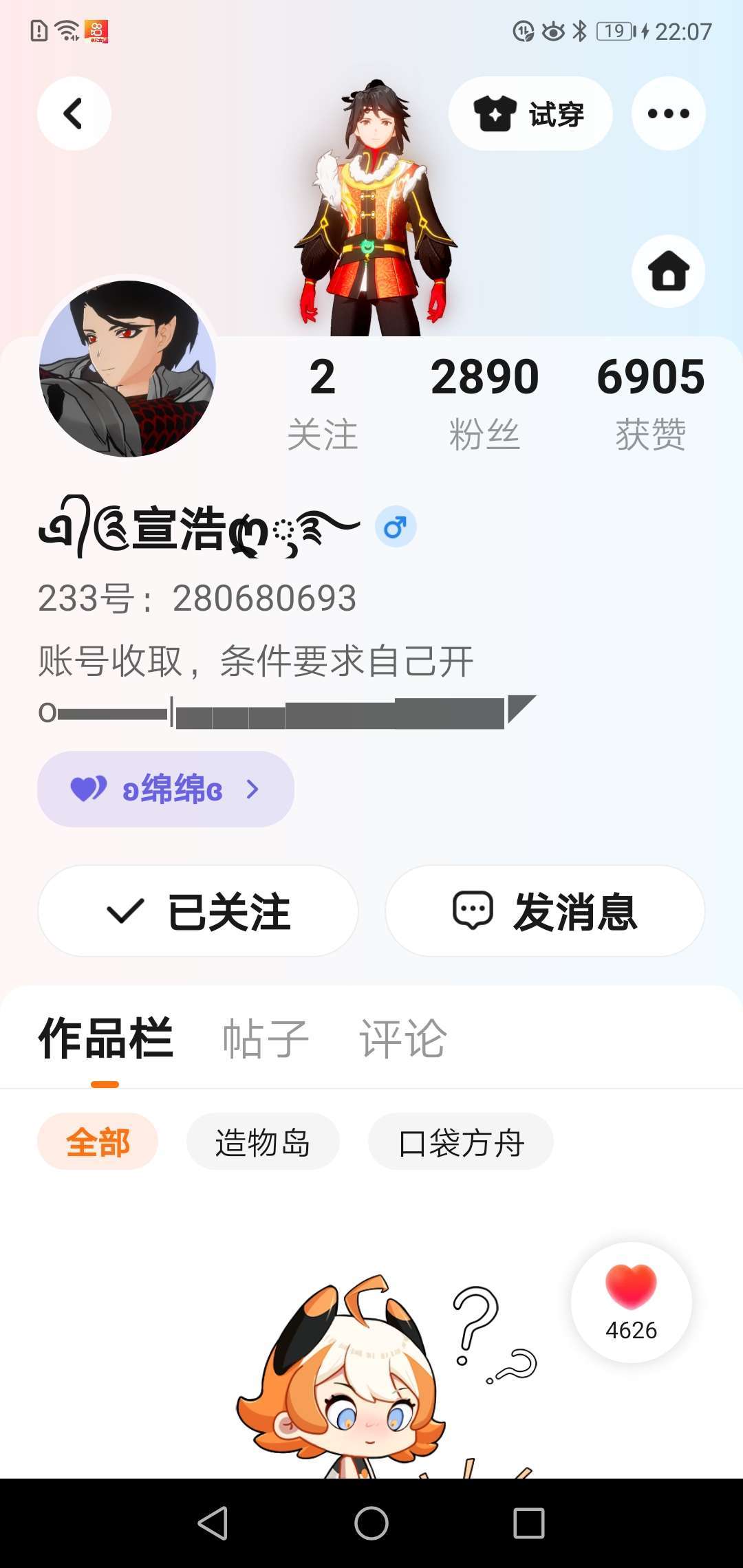Open the ʚ绵绵ɞ couple badge

(165, 789)
